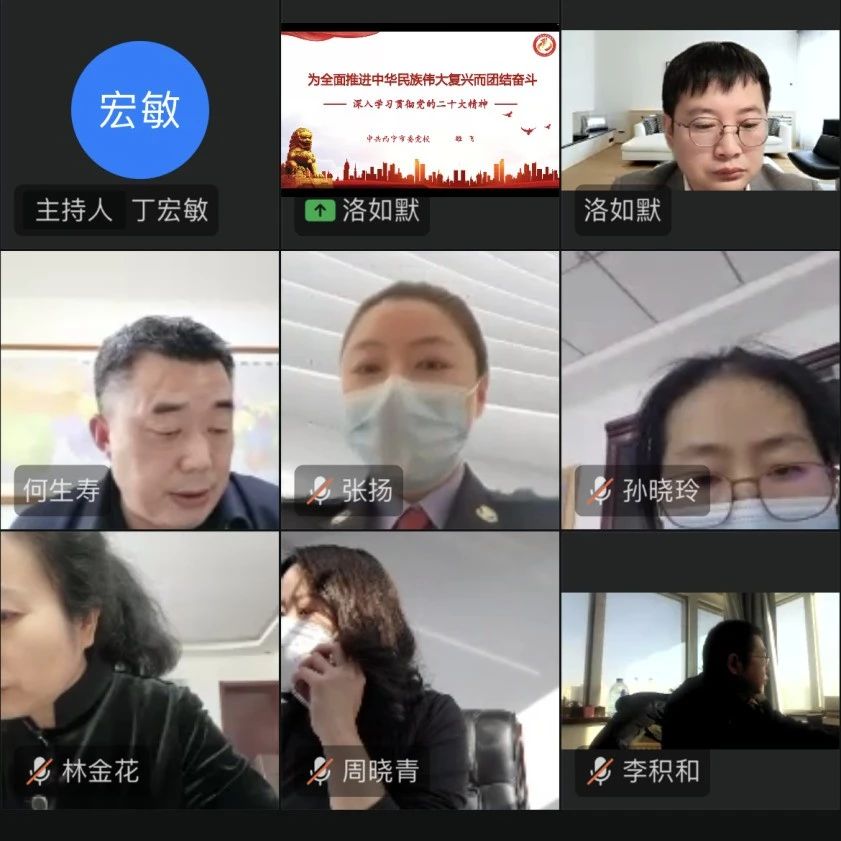Select 张扬's video tile

pyautogui.click(x=419, y=390)
